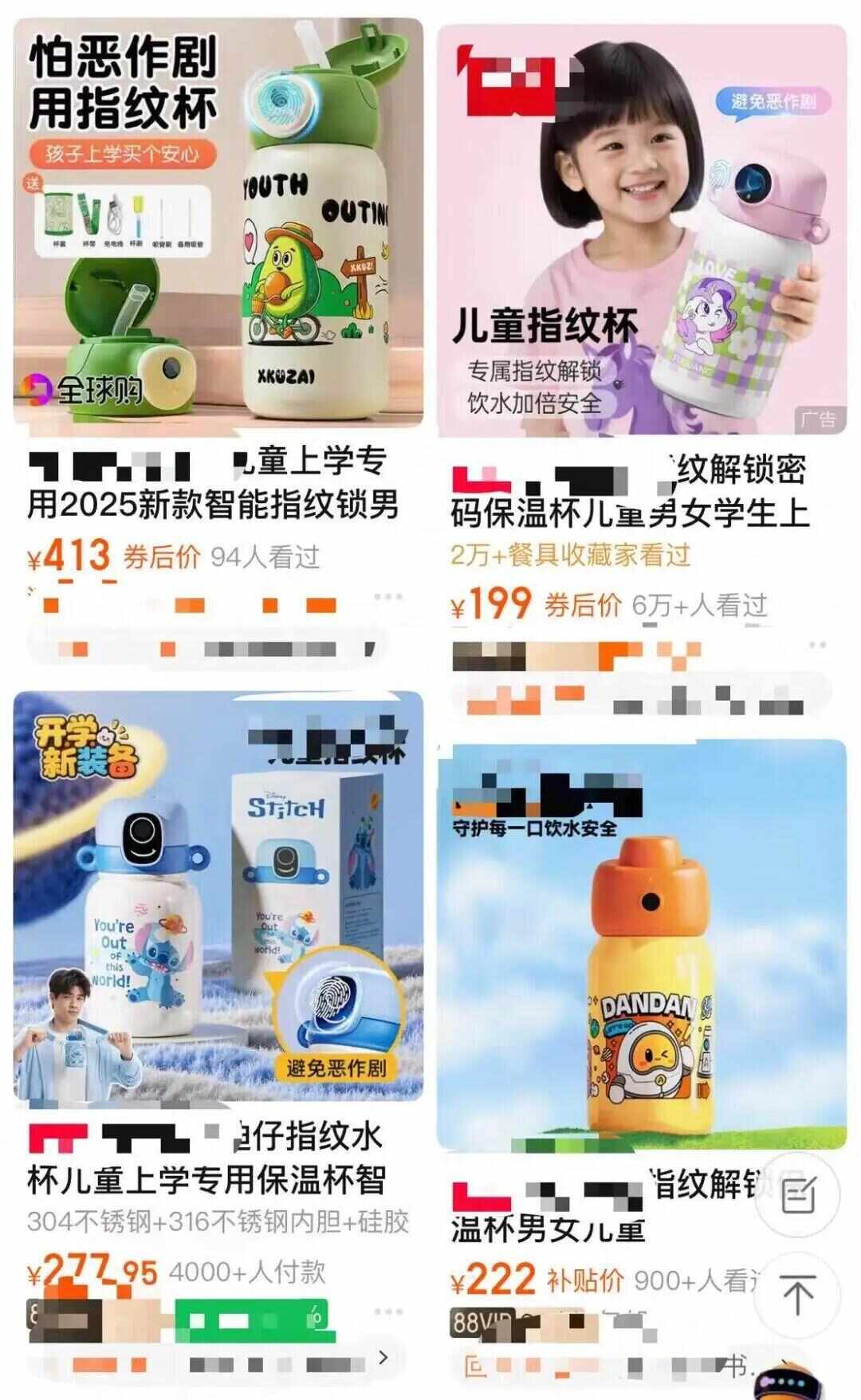The image size is (861, 1400).
Task: Open the pink unicorn 儿童指纹杯 product priced ¥199
Action: [x=642, y=231]
